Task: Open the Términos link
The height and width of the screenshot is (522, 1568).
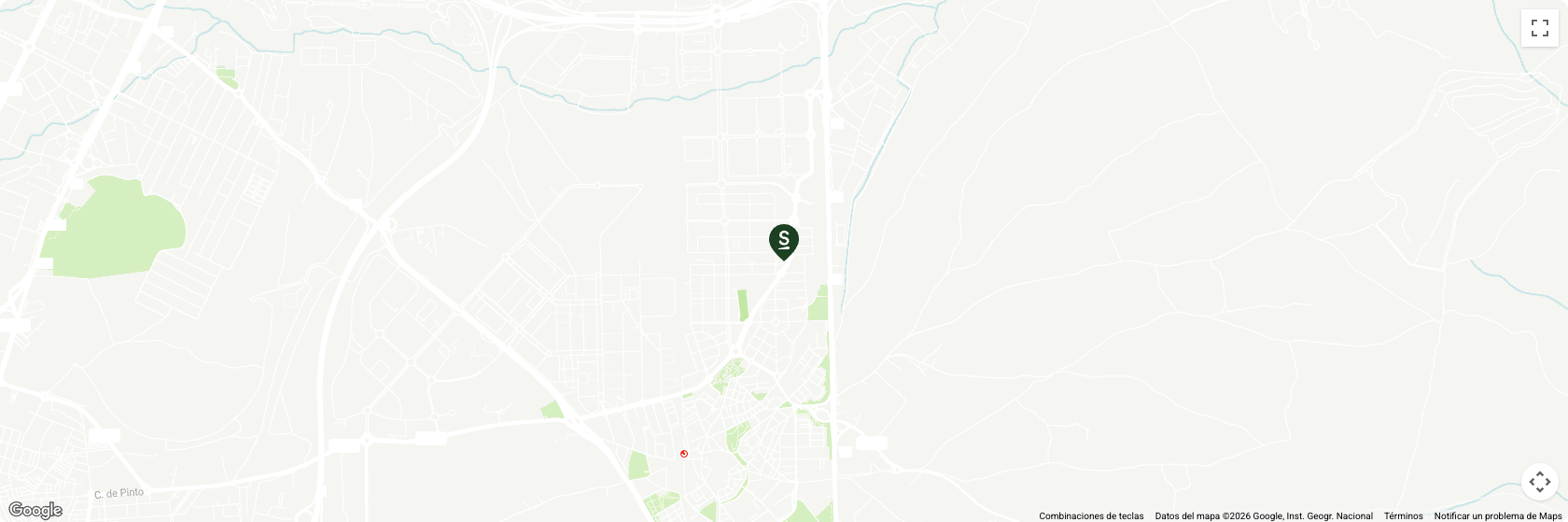Action: pyautogui.click(x=1403, y=516)
